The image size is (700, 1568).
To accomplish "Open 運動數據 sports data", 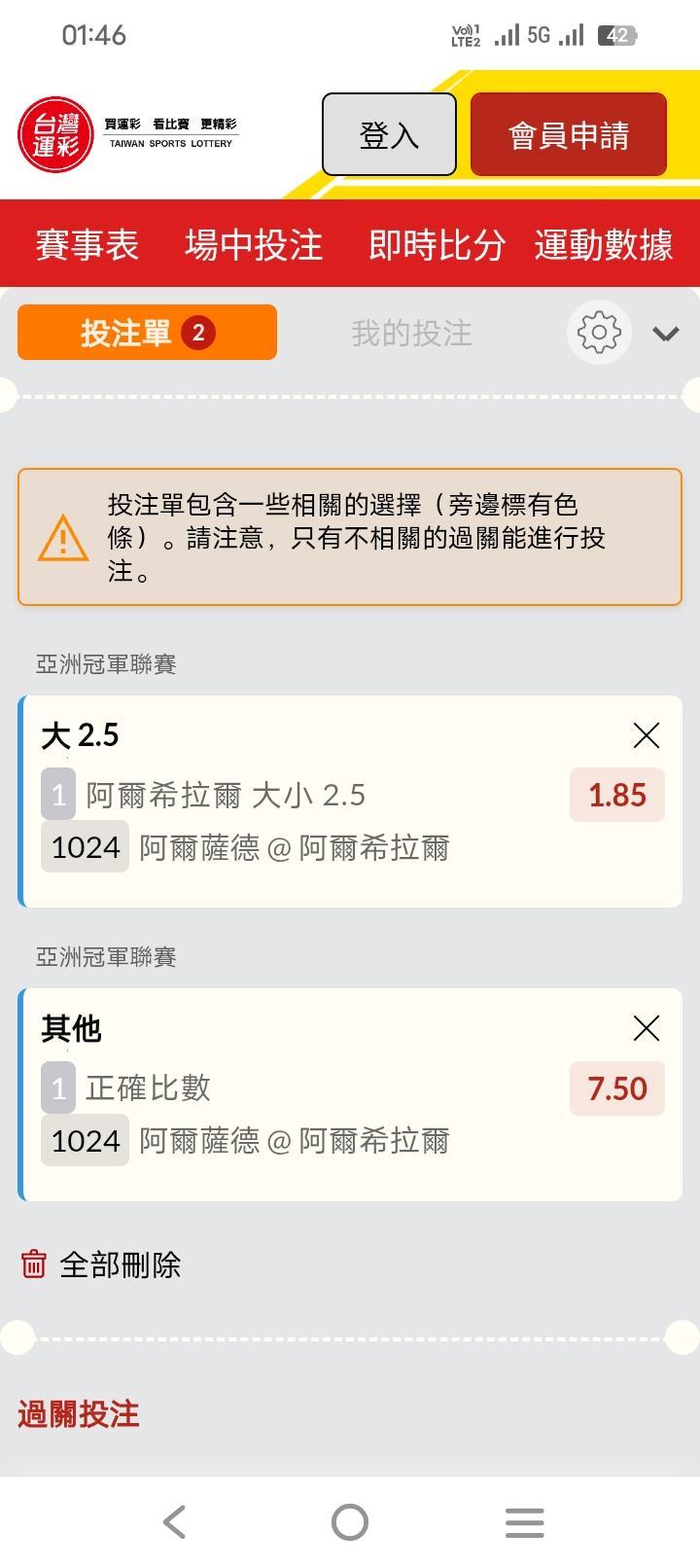I will coord(604,244).
